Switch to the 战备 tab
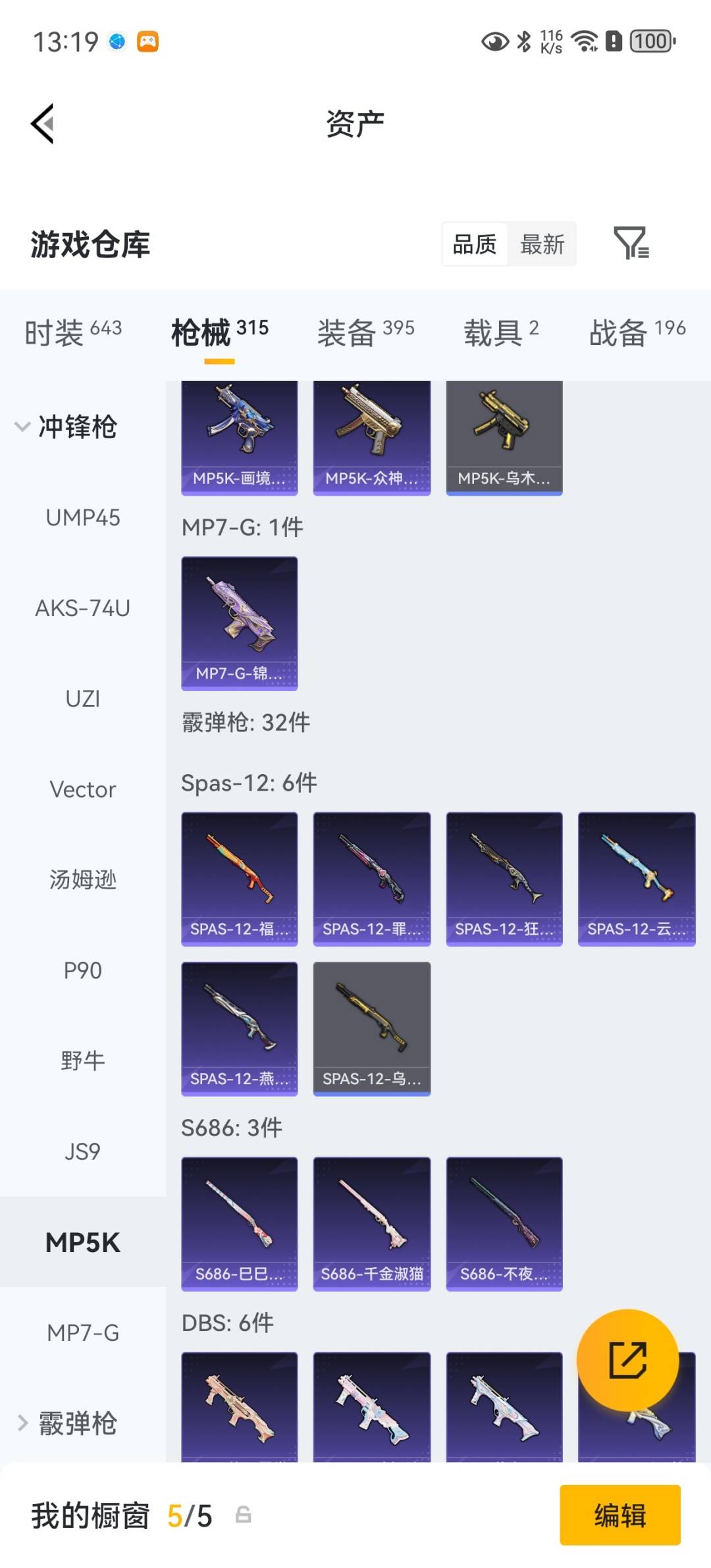Viewport: 711px width, 1568px height. (637, 332)
